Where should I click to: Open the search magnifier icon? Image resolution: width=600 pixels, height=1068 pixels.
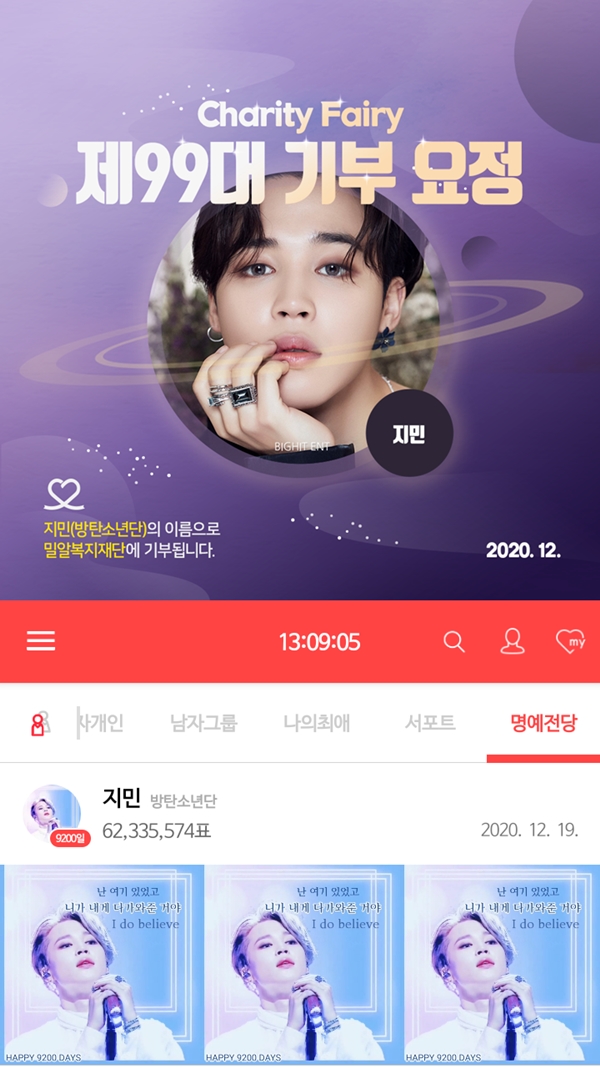pyautogui.click(x=454, y=642)
